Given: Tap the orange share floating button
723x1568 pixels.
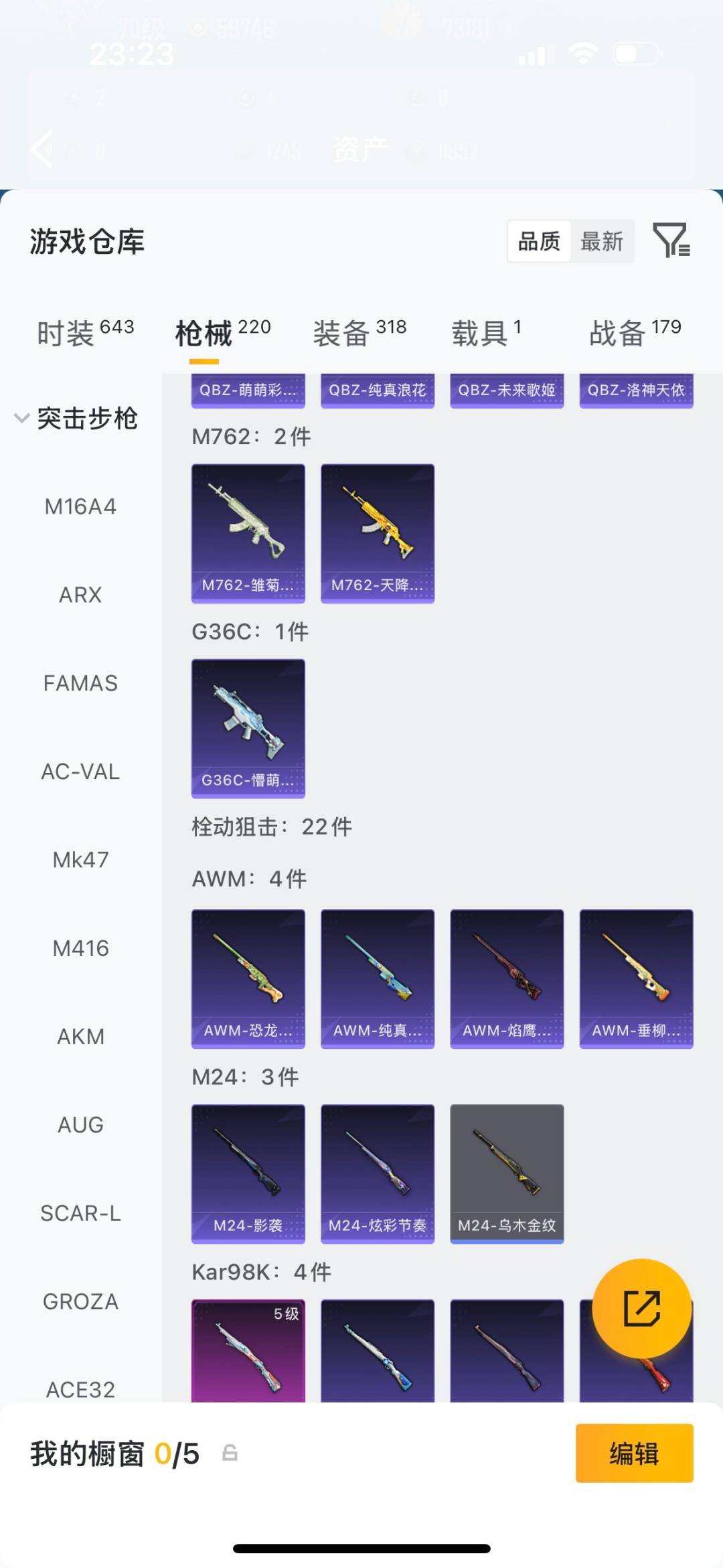Looking at the screenshot, I should pos(641,1308).
